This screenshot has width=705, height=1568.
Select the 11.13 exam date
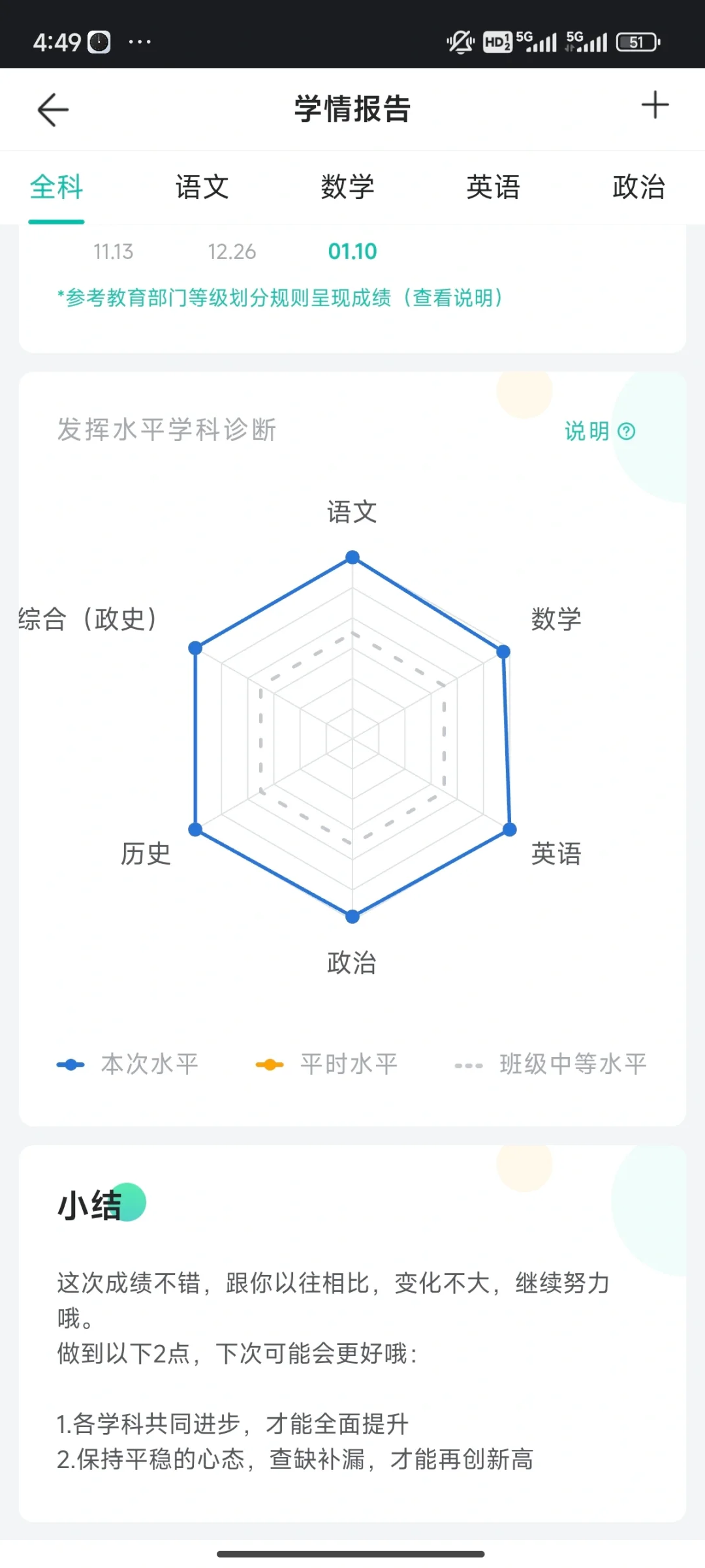(x=114, y=251)
